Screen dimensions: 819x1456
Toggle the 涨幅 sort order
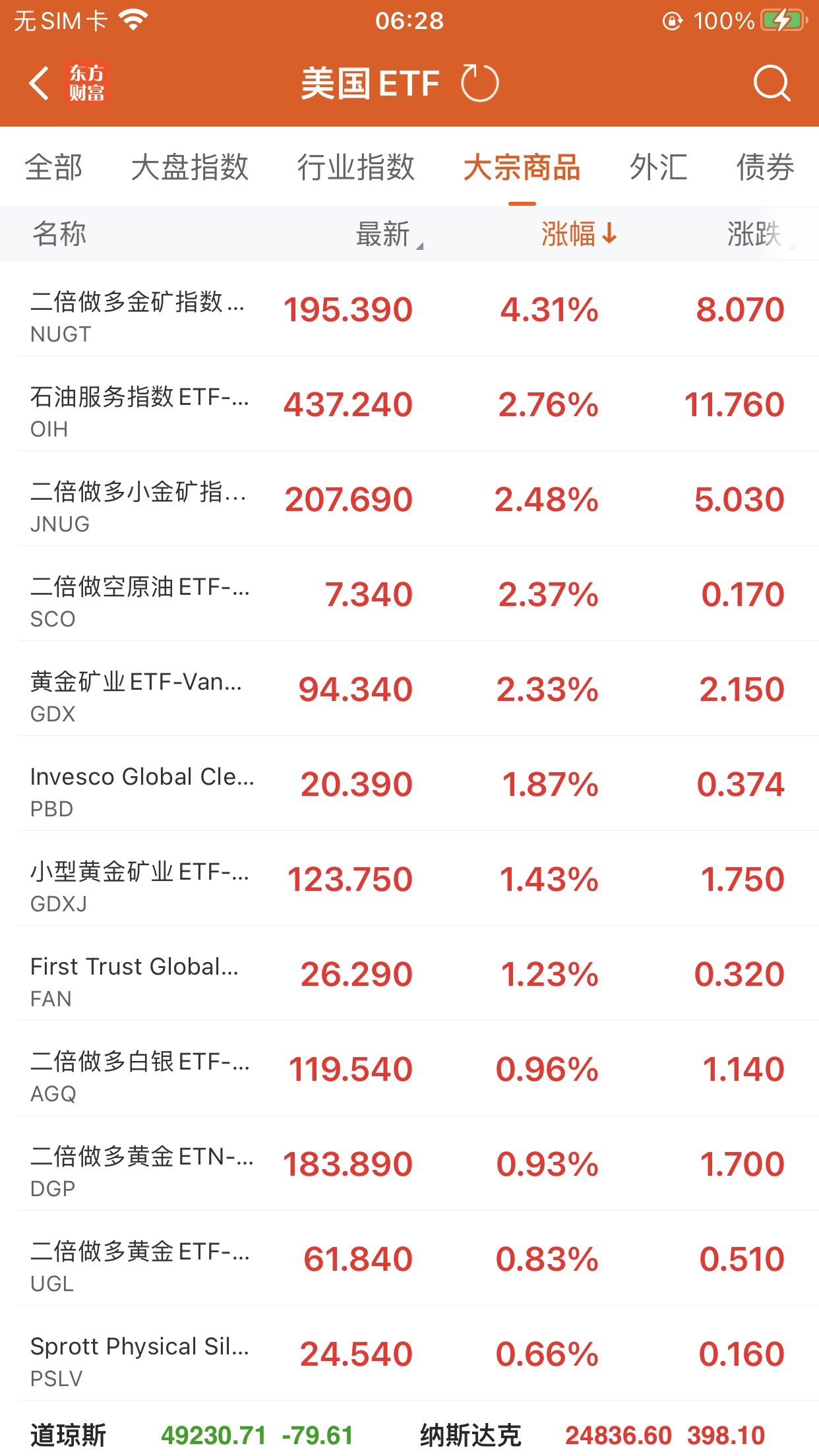click(578, 234)
